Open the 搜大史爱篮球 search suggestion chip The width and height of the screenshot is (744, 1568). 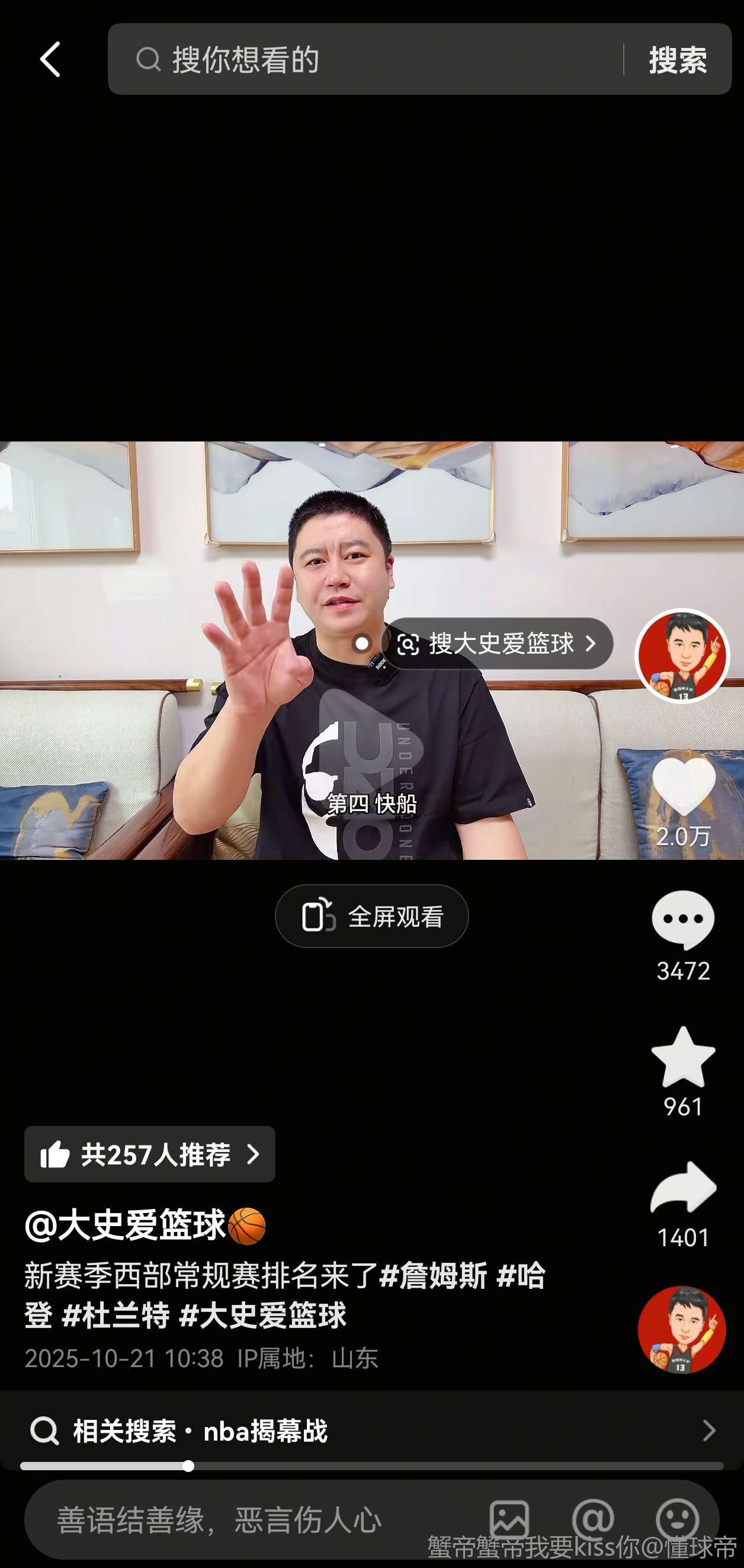pos(496,644)
